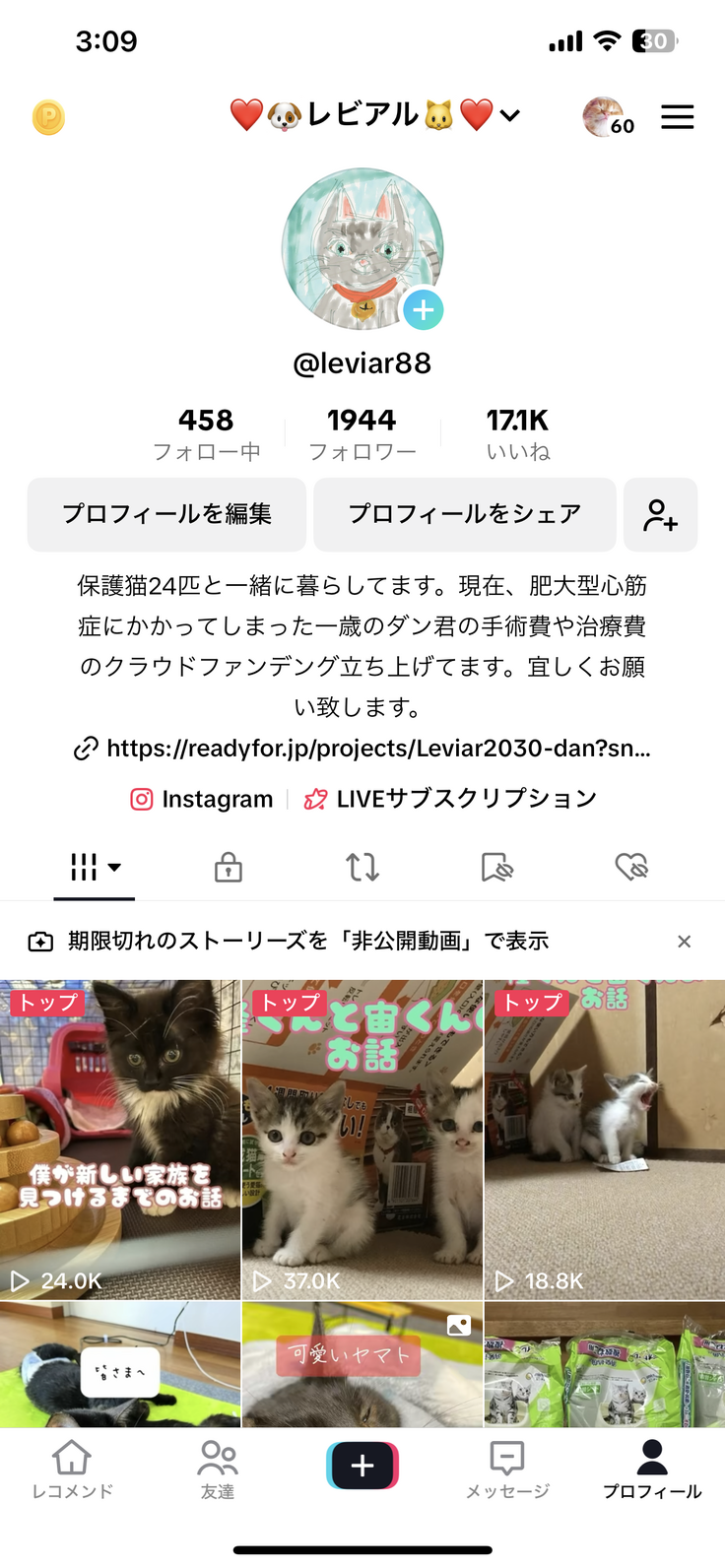Add a new profile photo with plus badge
Viewport: 725px width, 1568px height.
[424, 309]
